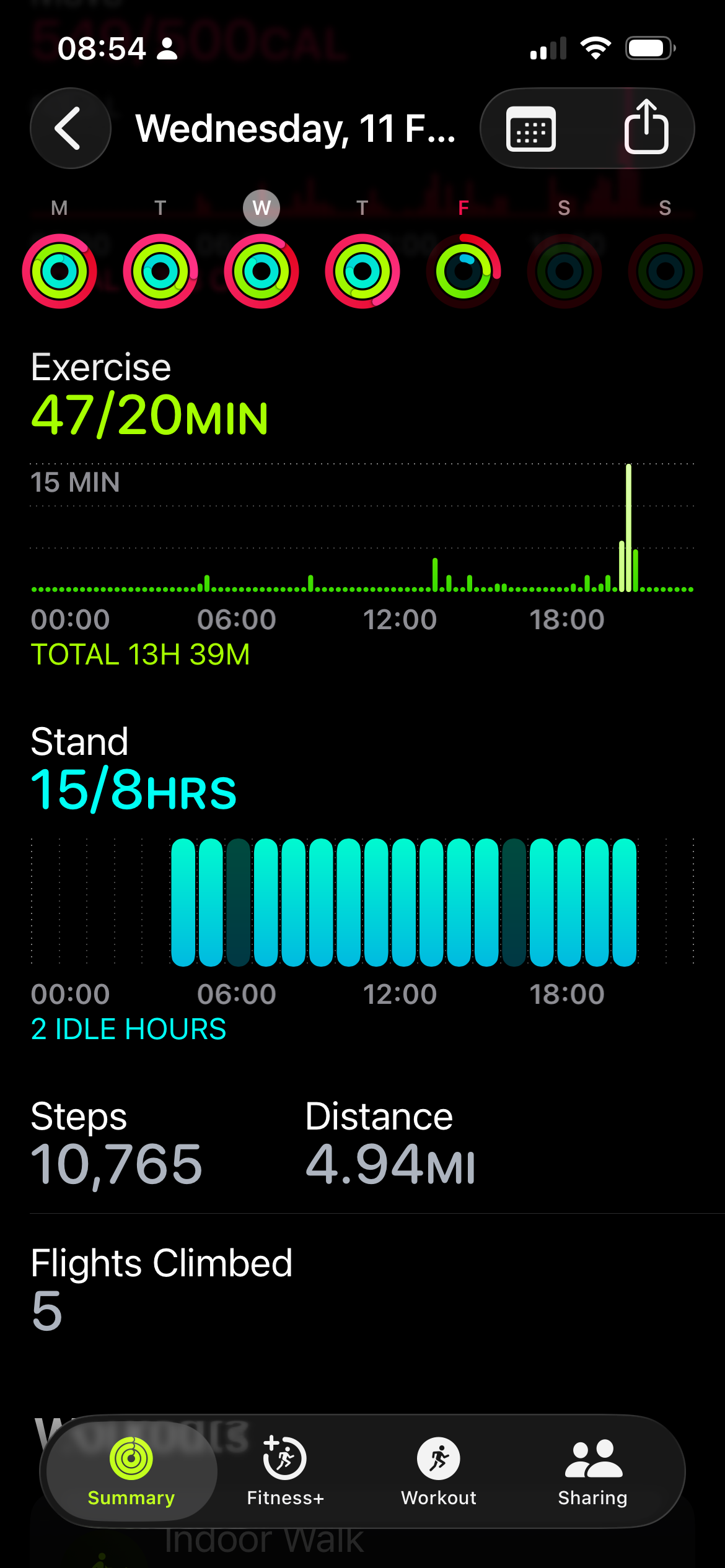
Task: Select Tuesday's activity rings
Action: [160, 271]
